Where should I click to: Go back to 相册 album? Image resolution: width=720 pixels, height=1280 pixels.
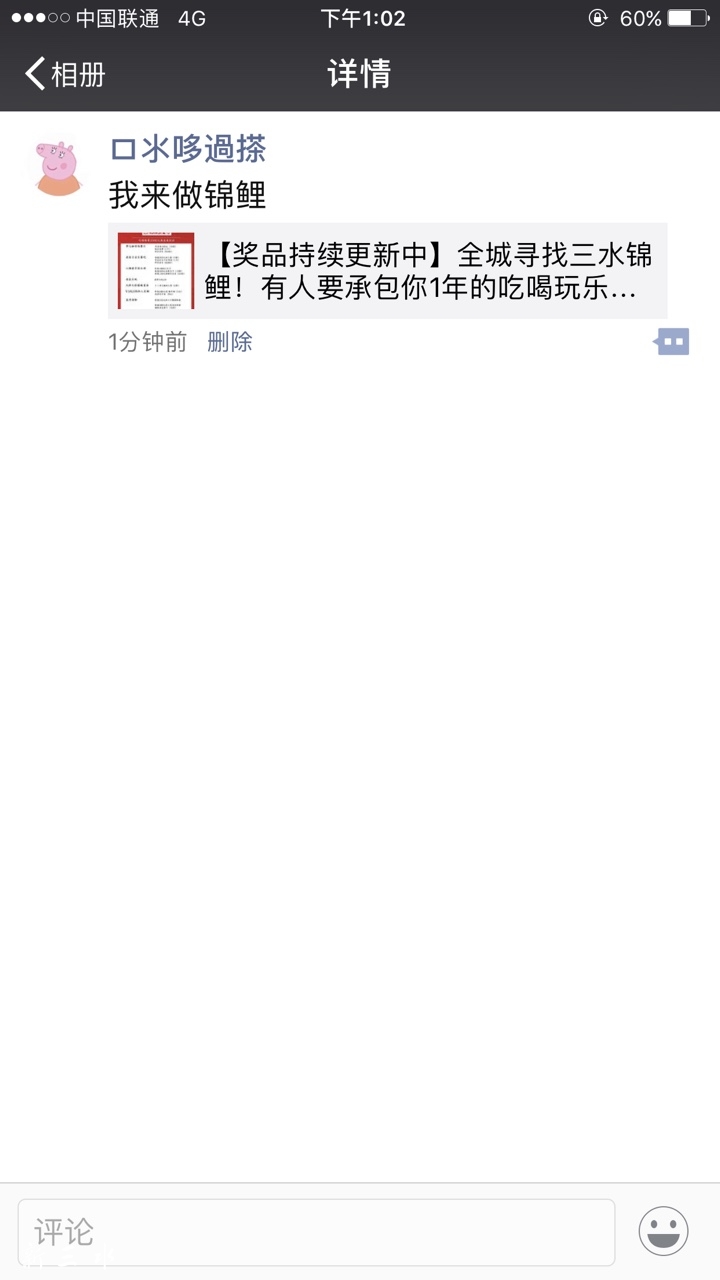click(66, 74)
